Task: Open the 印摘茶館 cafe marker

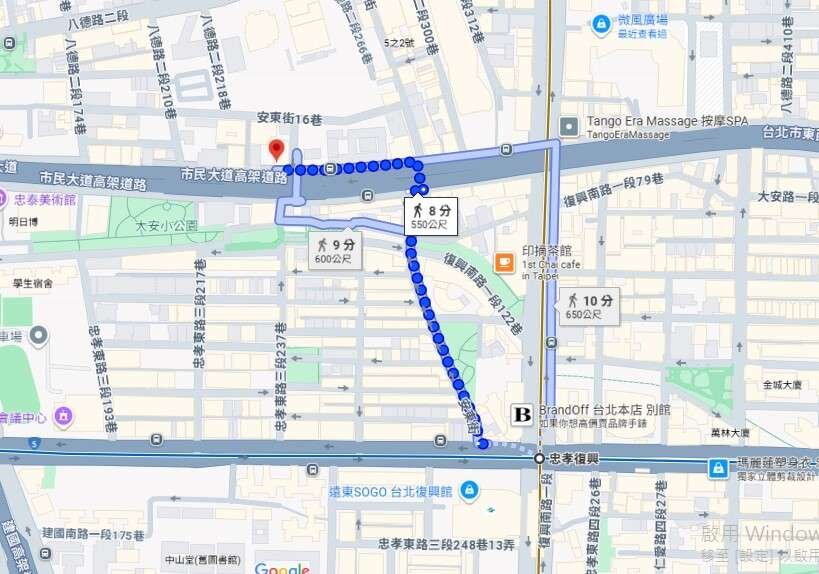Action: pos(505,263)
